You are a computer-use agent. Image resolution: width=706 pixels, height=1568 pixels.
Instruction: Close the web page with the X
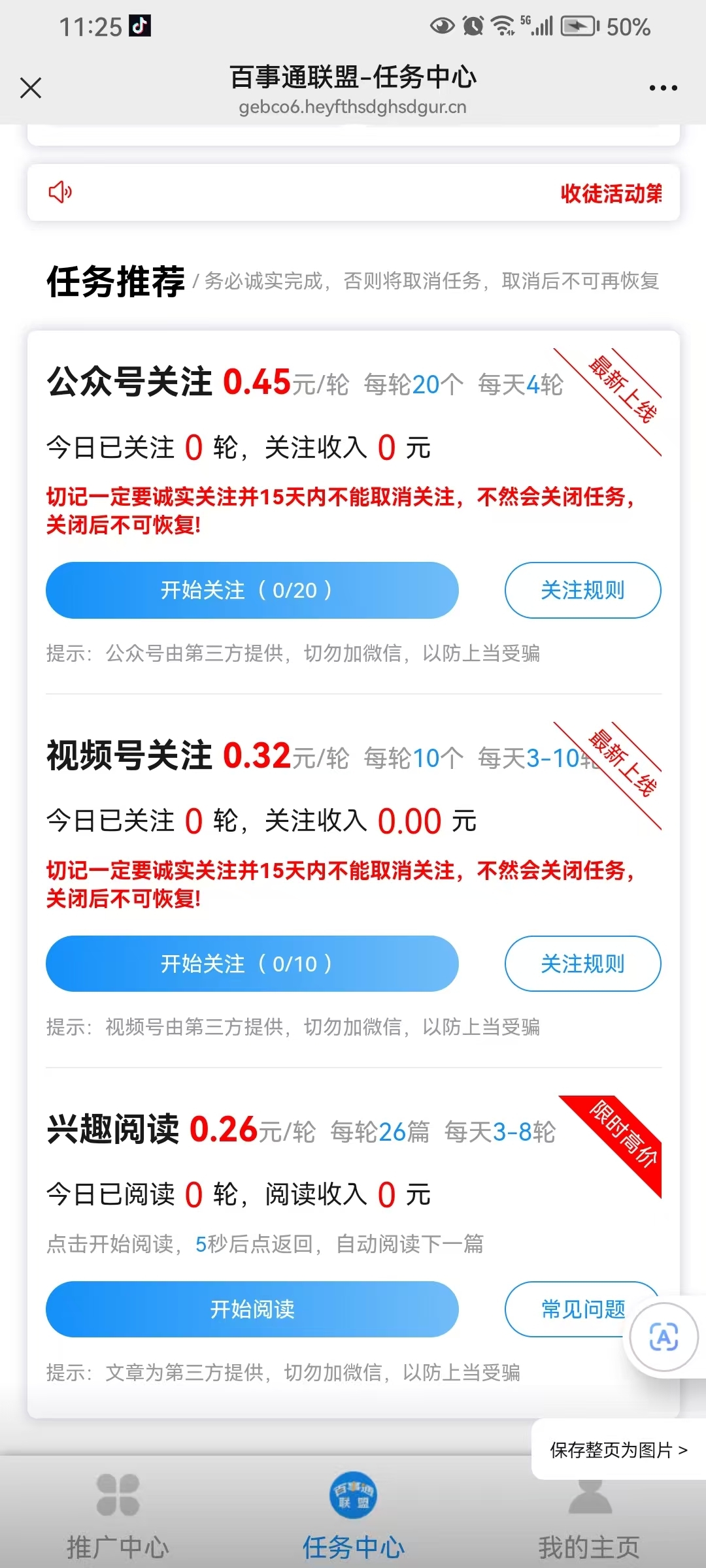point(31,88)
